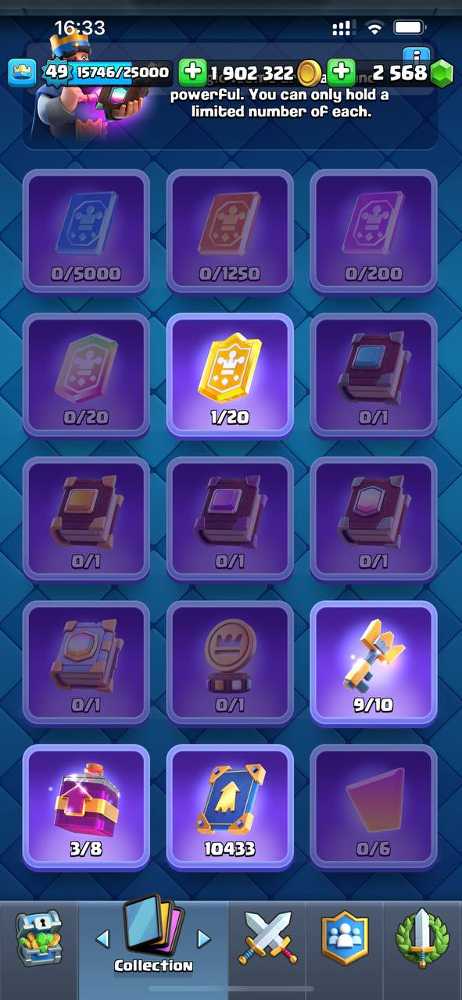Select the chest key item 9/10

click(x=373, y=661)
